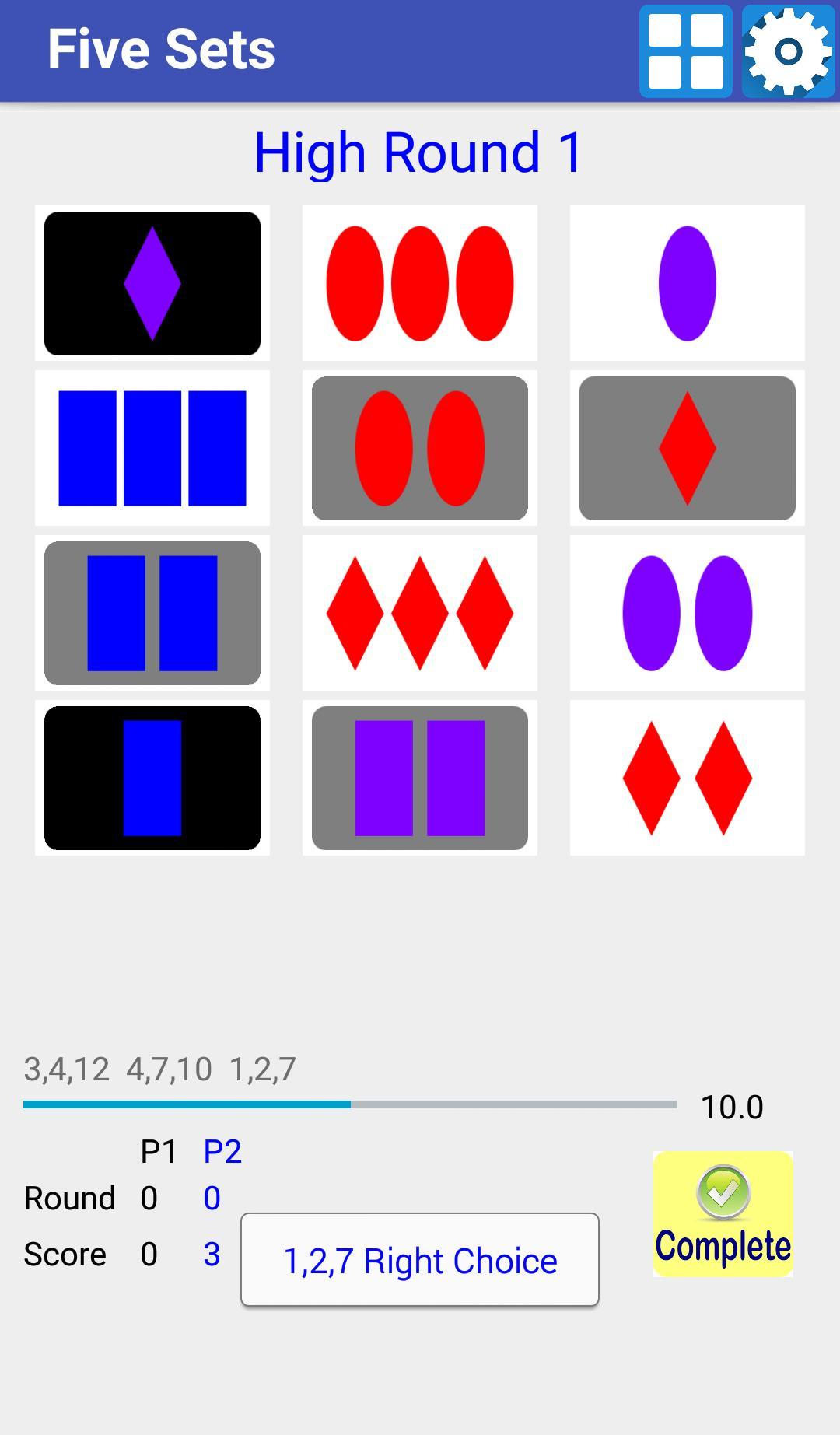Tap the 1,2,7 Right Choice button
This screenshot has height=1435, width=840.
[420, 1261]
